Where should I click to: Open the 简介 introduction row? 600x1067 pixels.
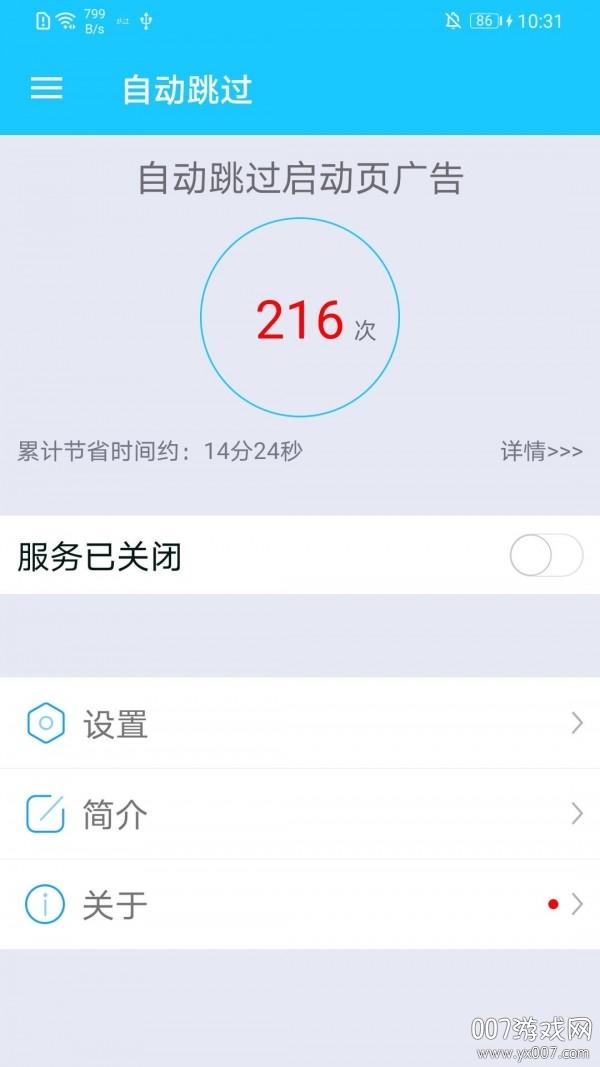tap(300, 814)
